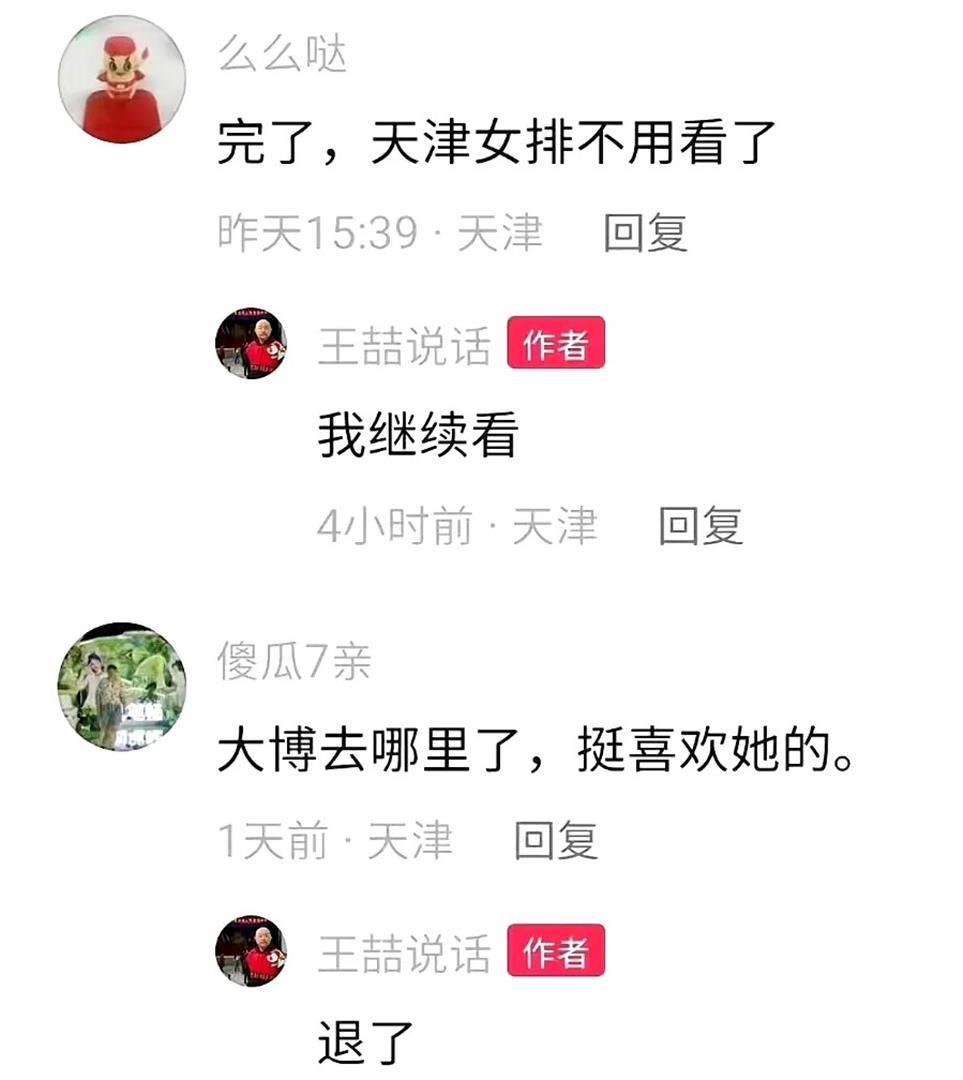Viewport: 963px width, 1080px height.
Task: Reply to 么么哒's comment about 天津女排
Action: pos(646,233)
